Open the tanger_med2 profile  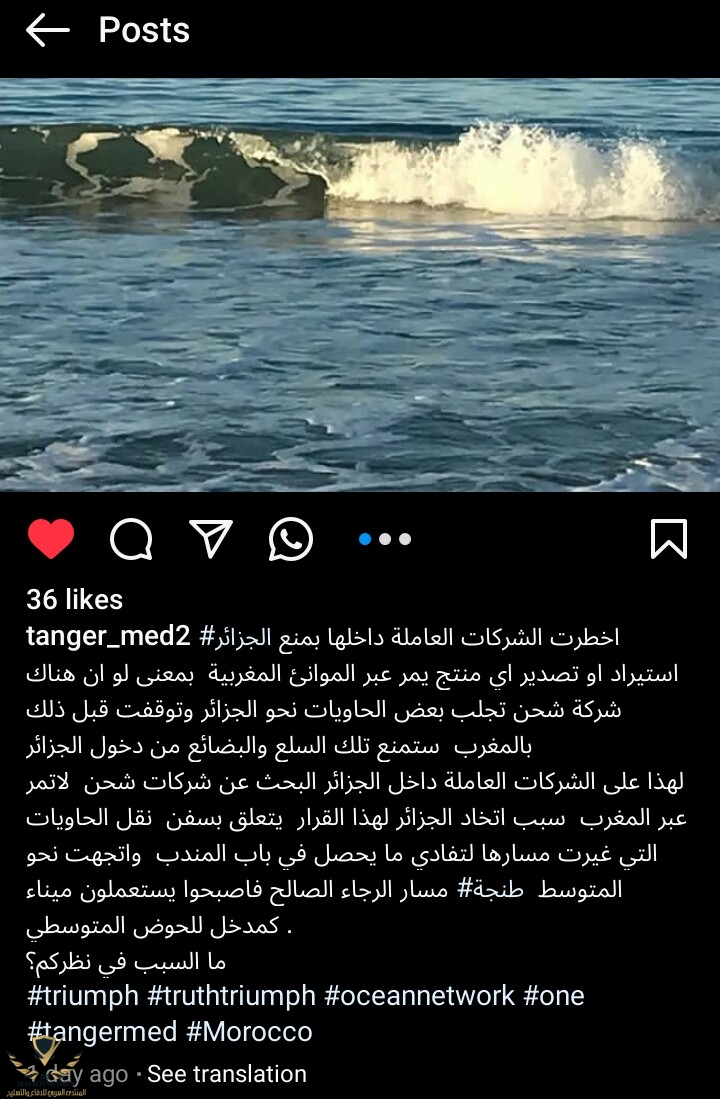tap(108, 637)
